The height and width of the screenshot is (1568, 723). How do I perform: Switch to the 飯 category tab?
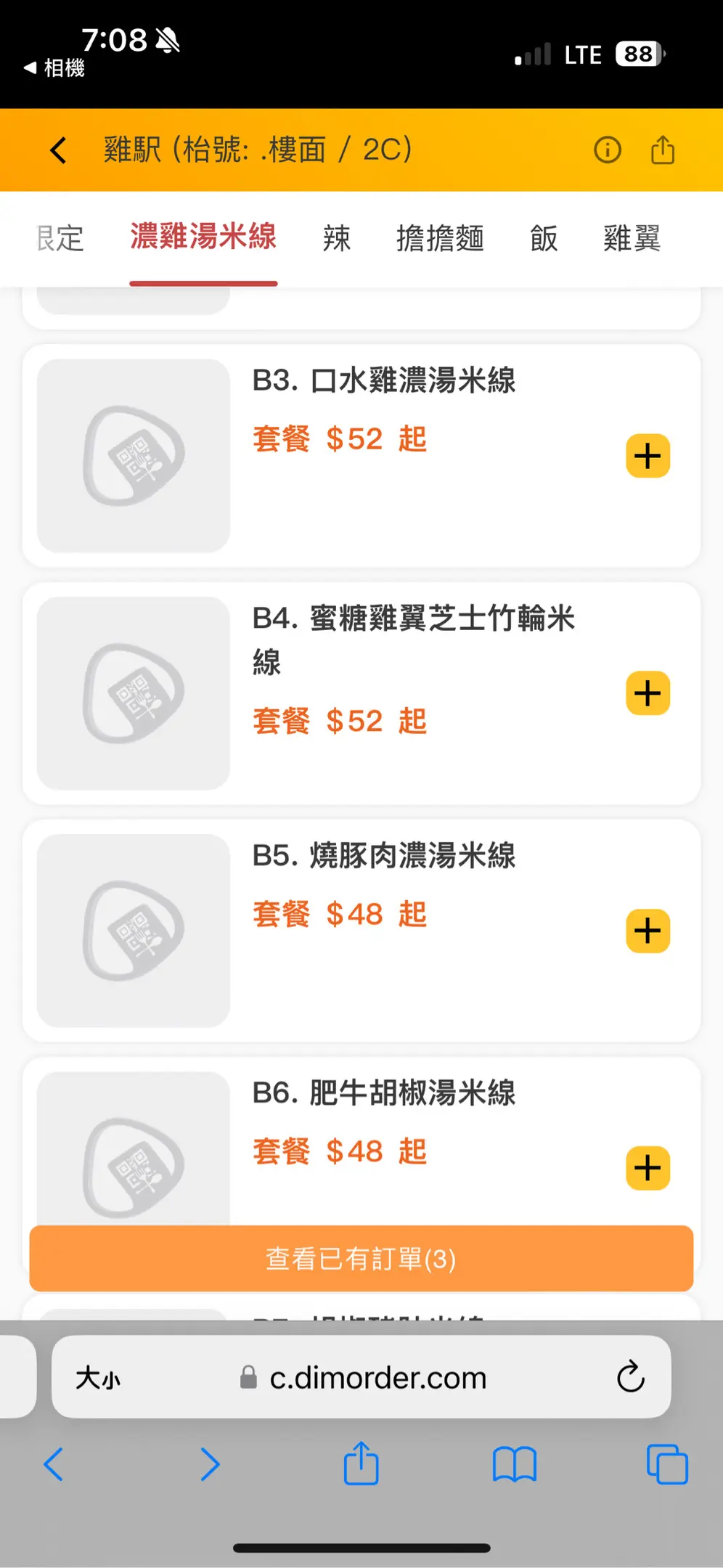tap(544, 238)
